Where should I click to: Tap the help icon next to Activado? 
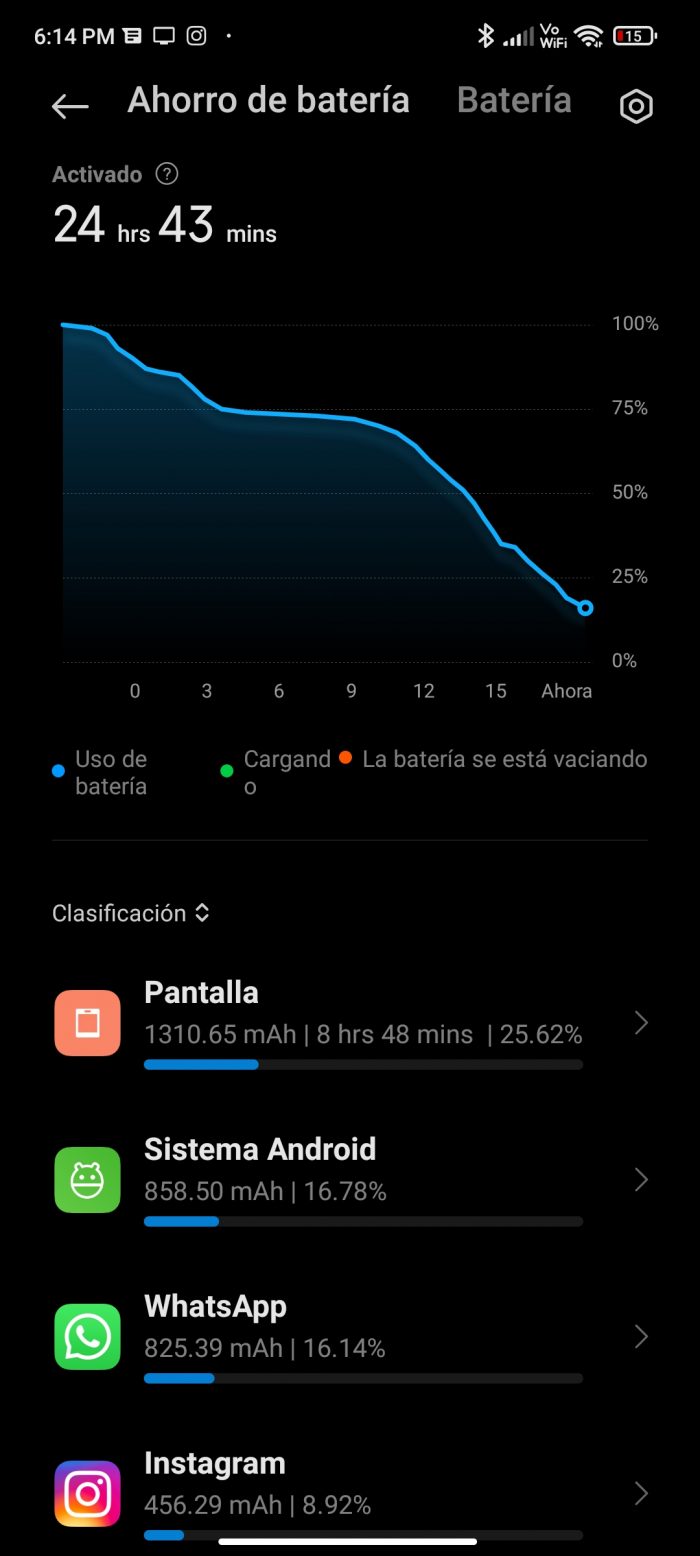point(167,174)
